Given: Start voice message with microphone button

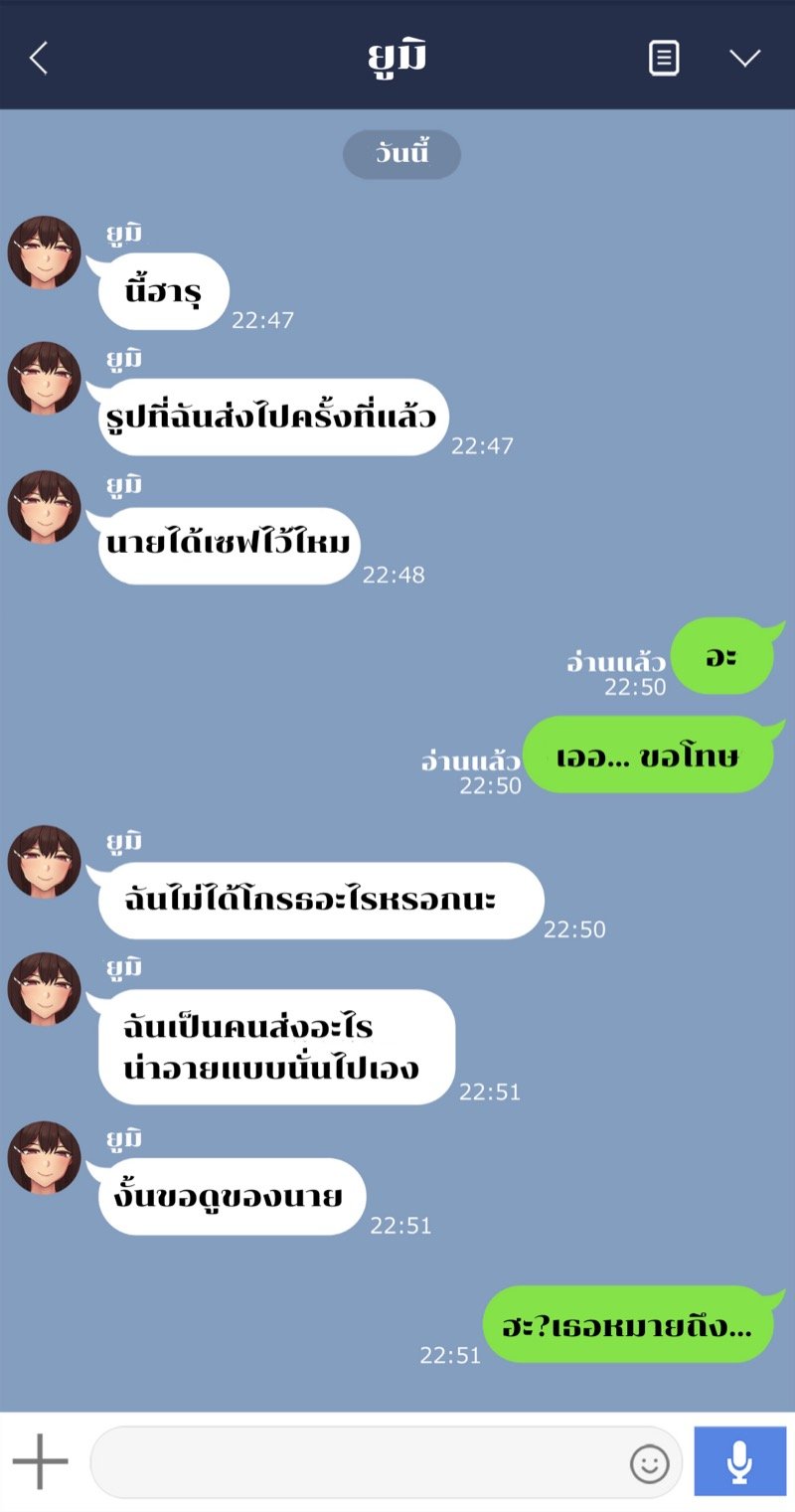Looking at the screenshot, I should [739, 1461].
